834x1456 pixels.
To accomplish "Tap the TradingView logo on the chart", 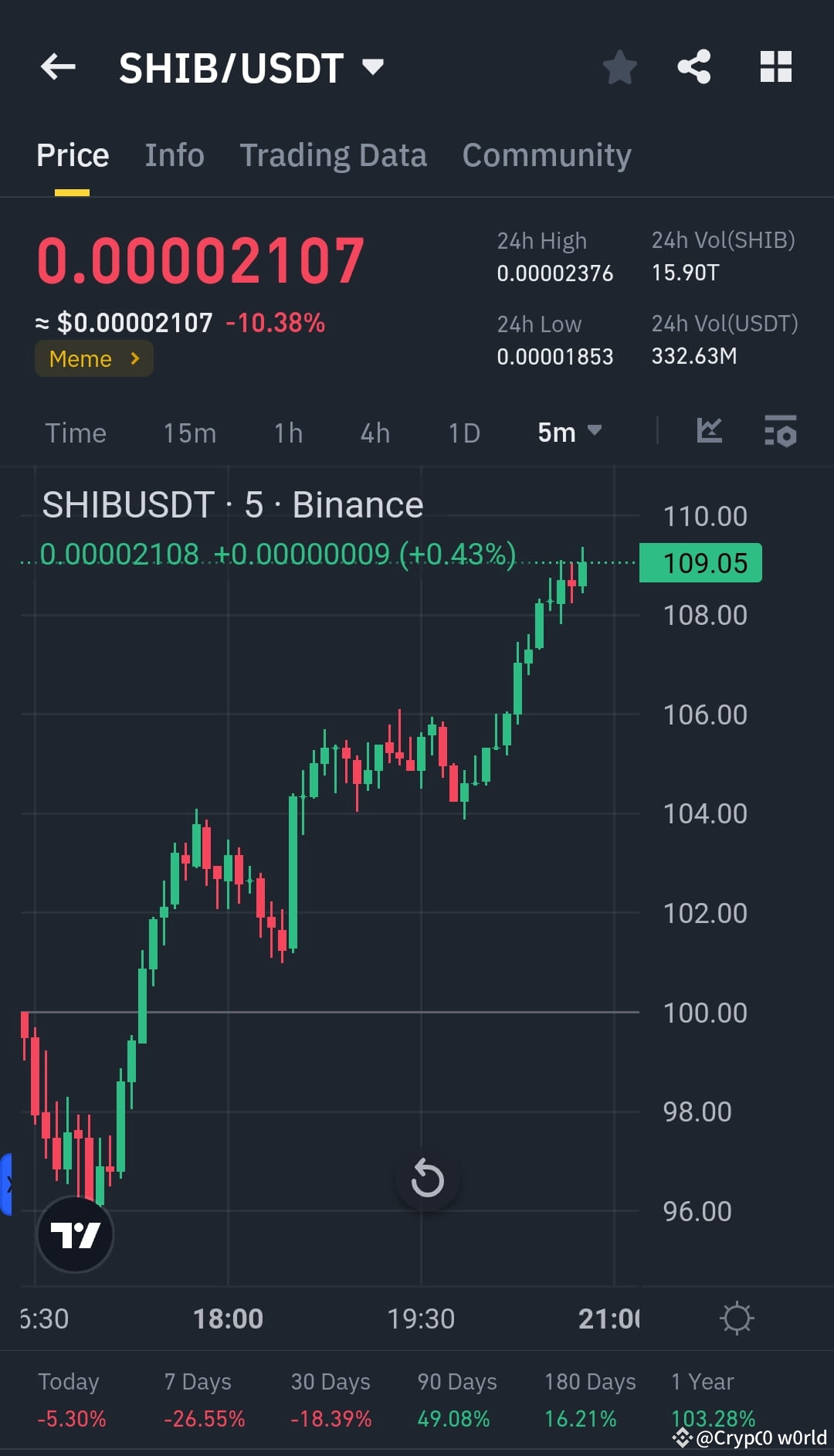I will pos(75,1234).
